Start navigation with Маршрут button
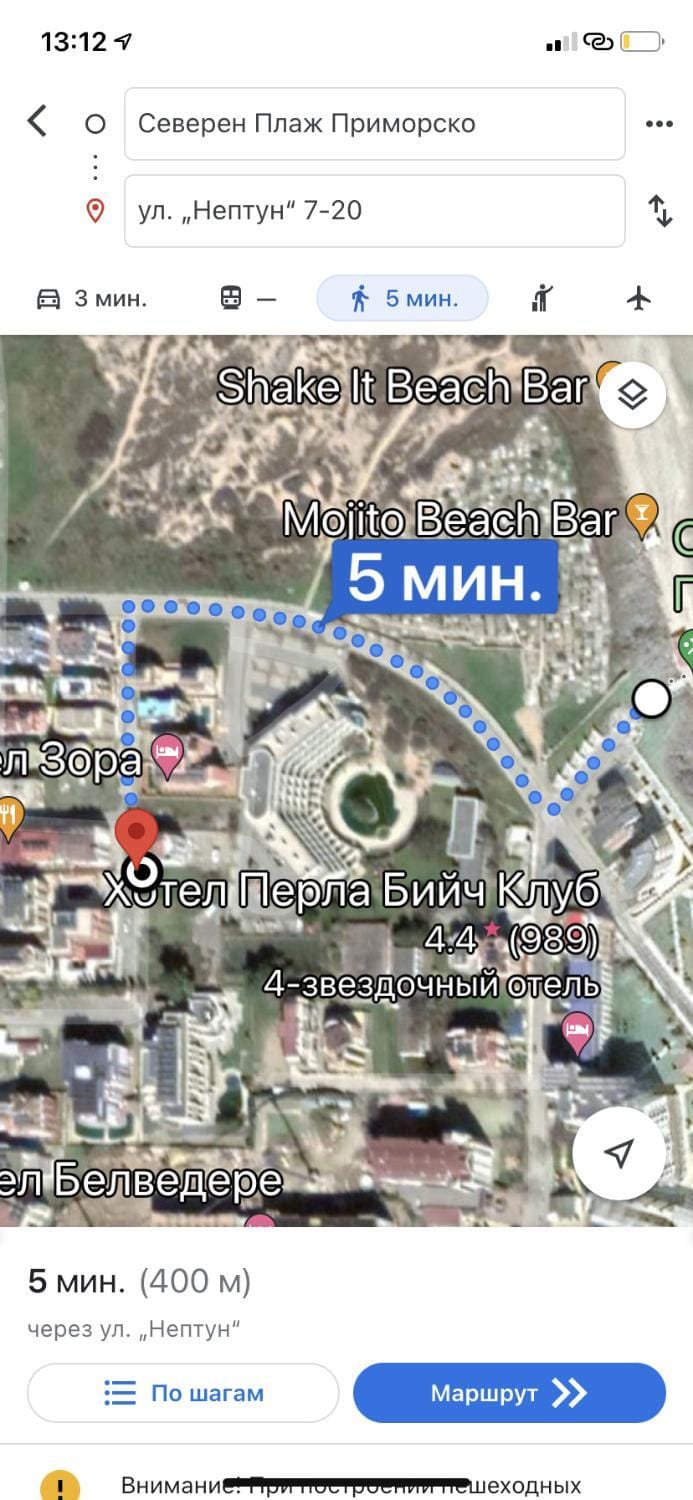 [509, 1393]
